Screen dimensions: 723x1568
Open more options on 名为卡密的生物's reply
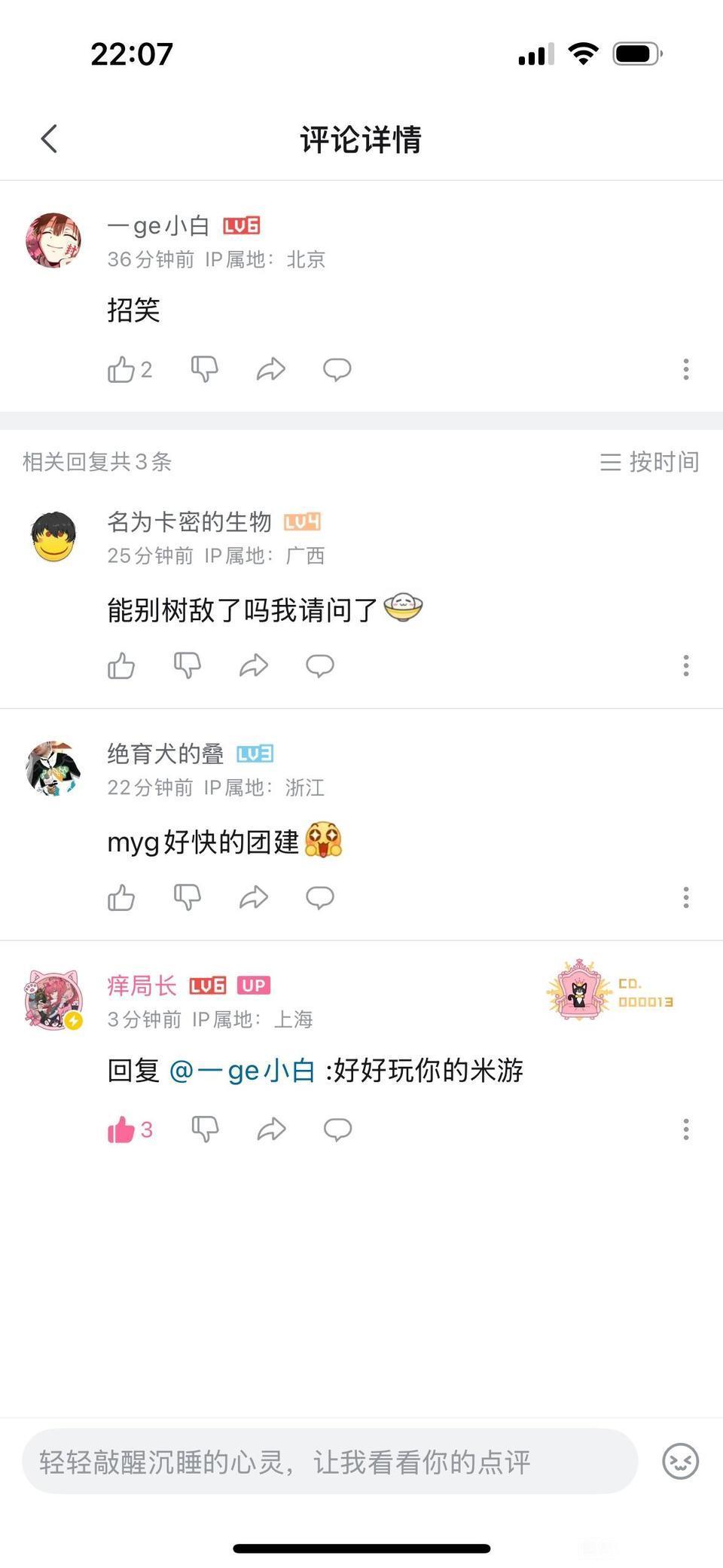[x=685, y=666]
